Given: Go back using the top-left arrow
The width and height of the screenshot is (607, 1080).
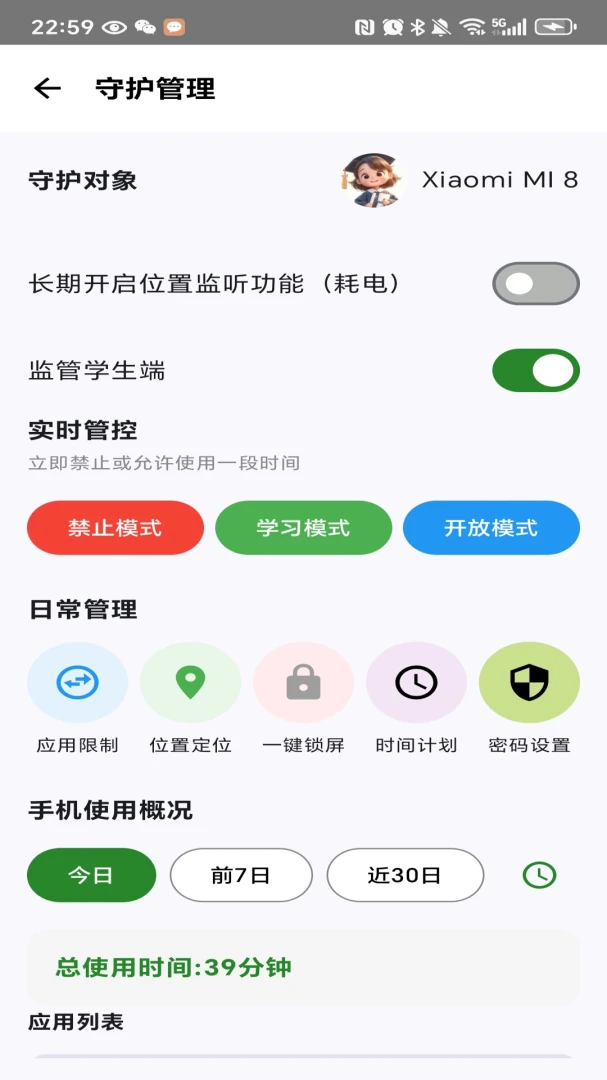Looking at the screenshot, I should (48, 88).
